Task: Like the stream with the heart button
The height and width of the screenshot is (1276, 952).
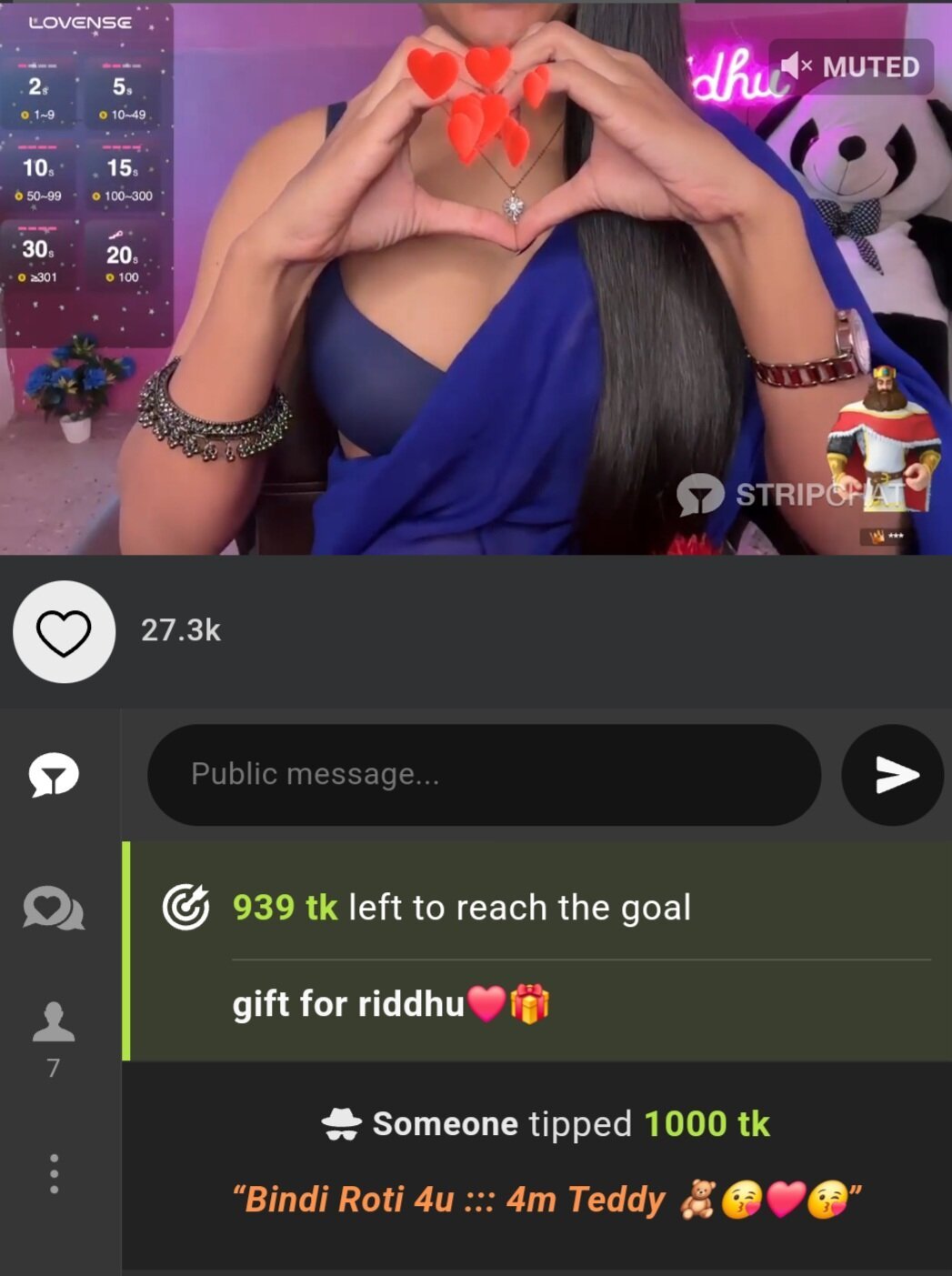Action: coord(64,631)
